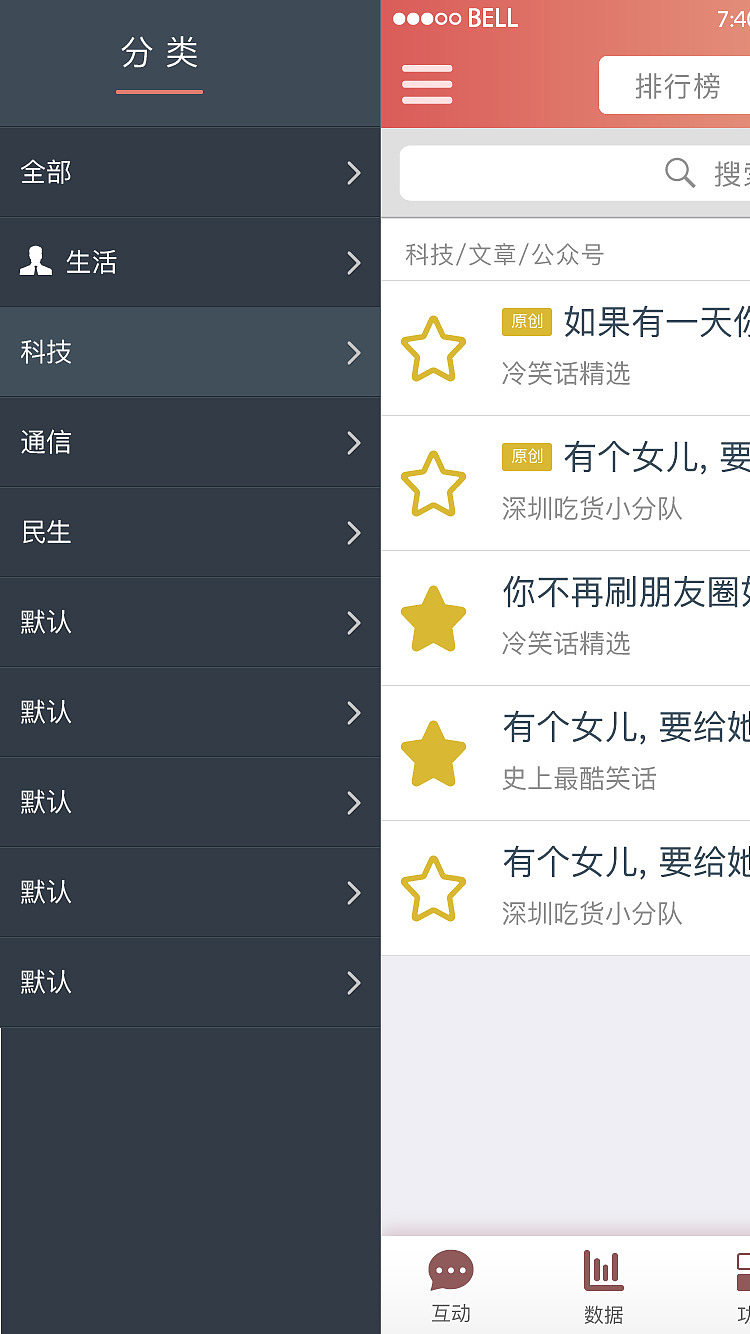Tap the partially visible rightmost bottom icon

(x=744, y=1272)
